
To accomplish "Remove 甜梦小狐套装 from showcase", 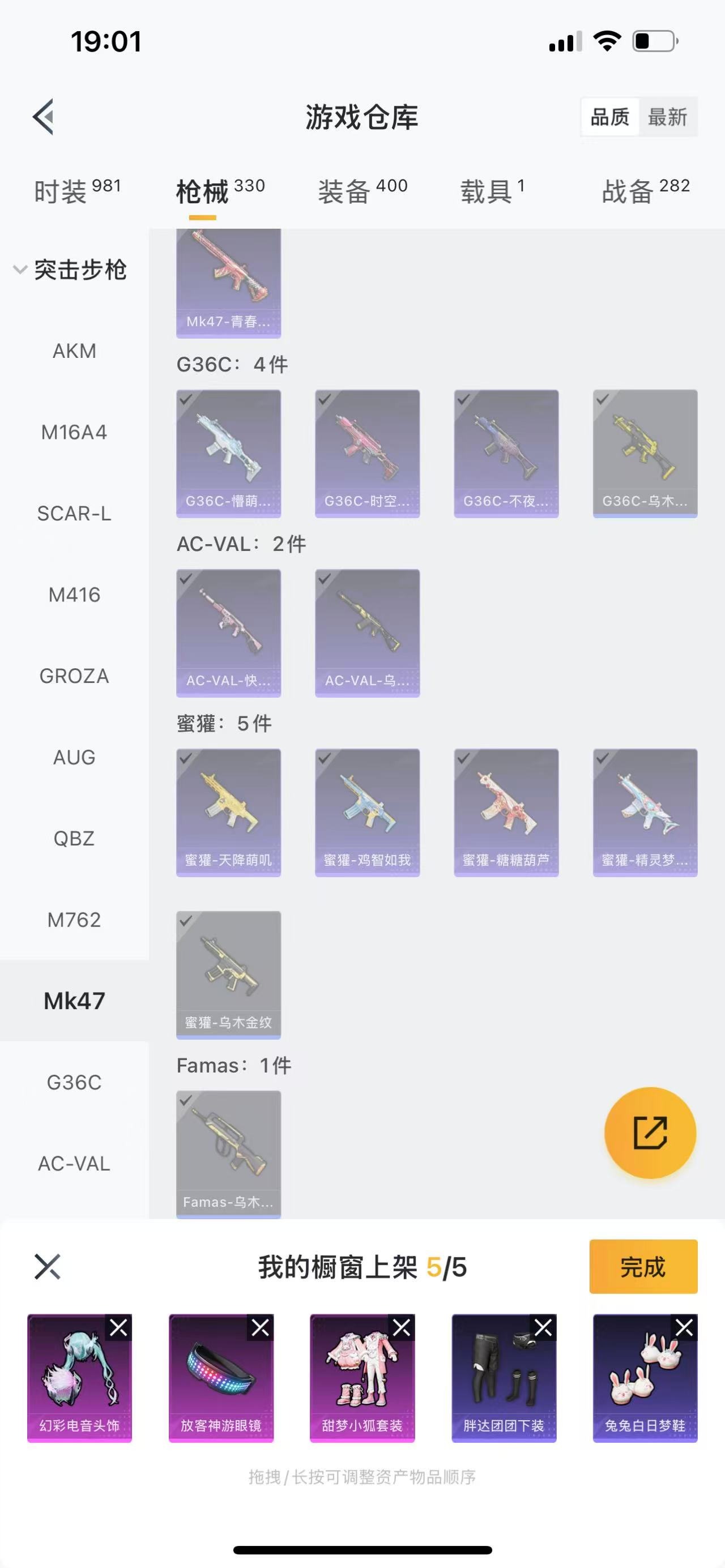I will pyautogui.click(x=402, y=1327).
